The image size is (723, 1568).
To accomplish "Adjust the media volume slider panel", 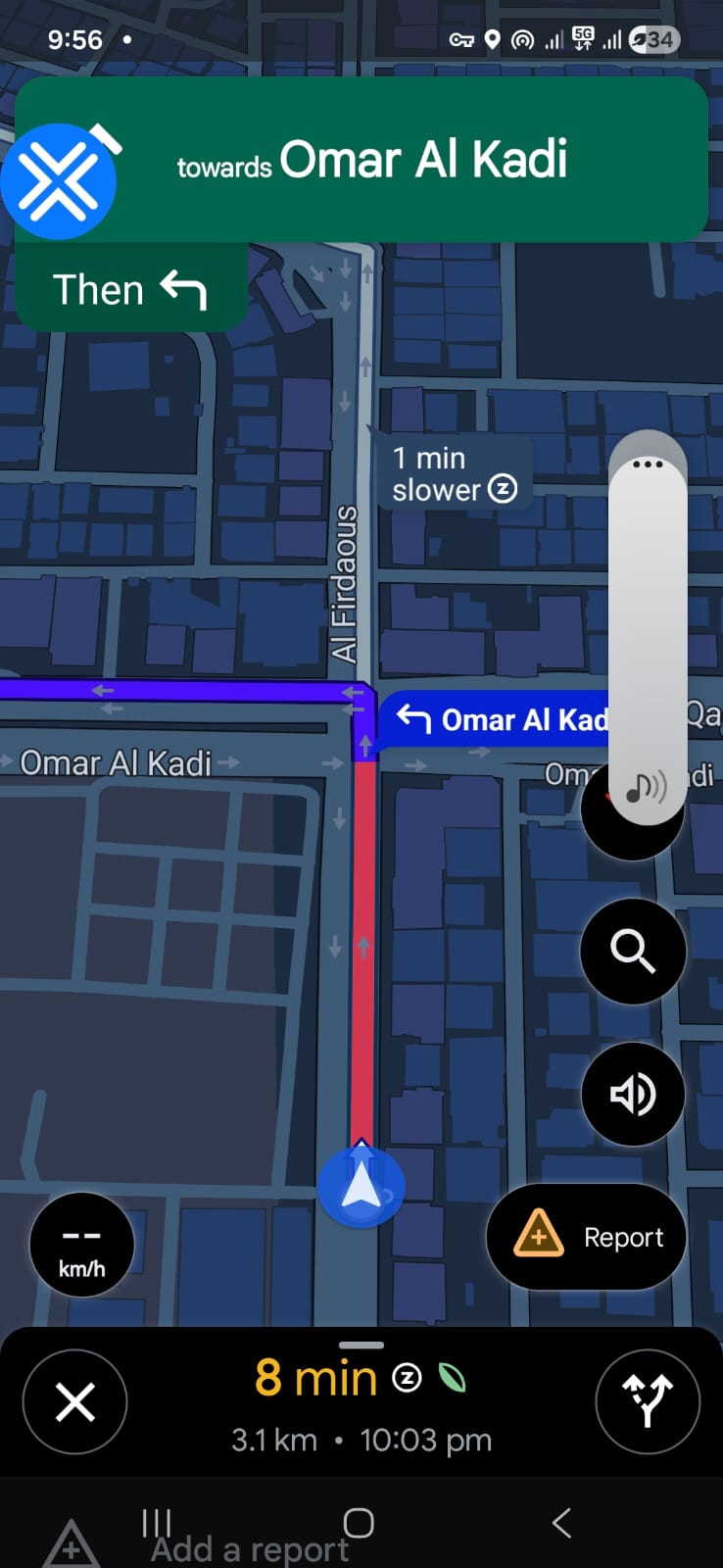I will (647, 627).
